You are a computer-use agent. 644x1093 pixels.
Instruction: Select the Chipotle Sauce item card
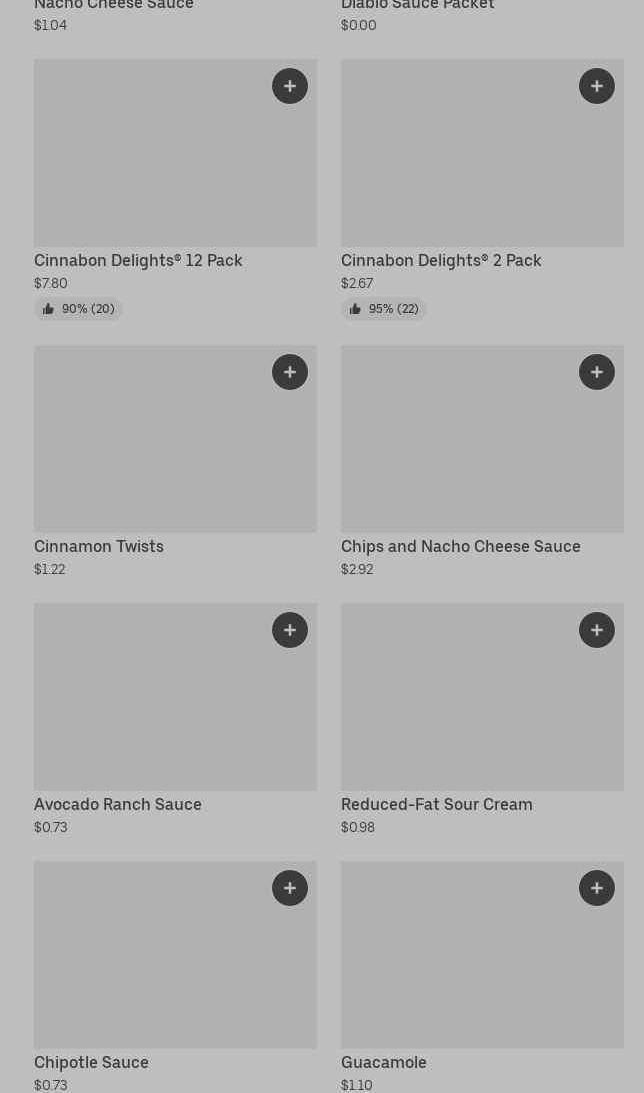[175, 977]
